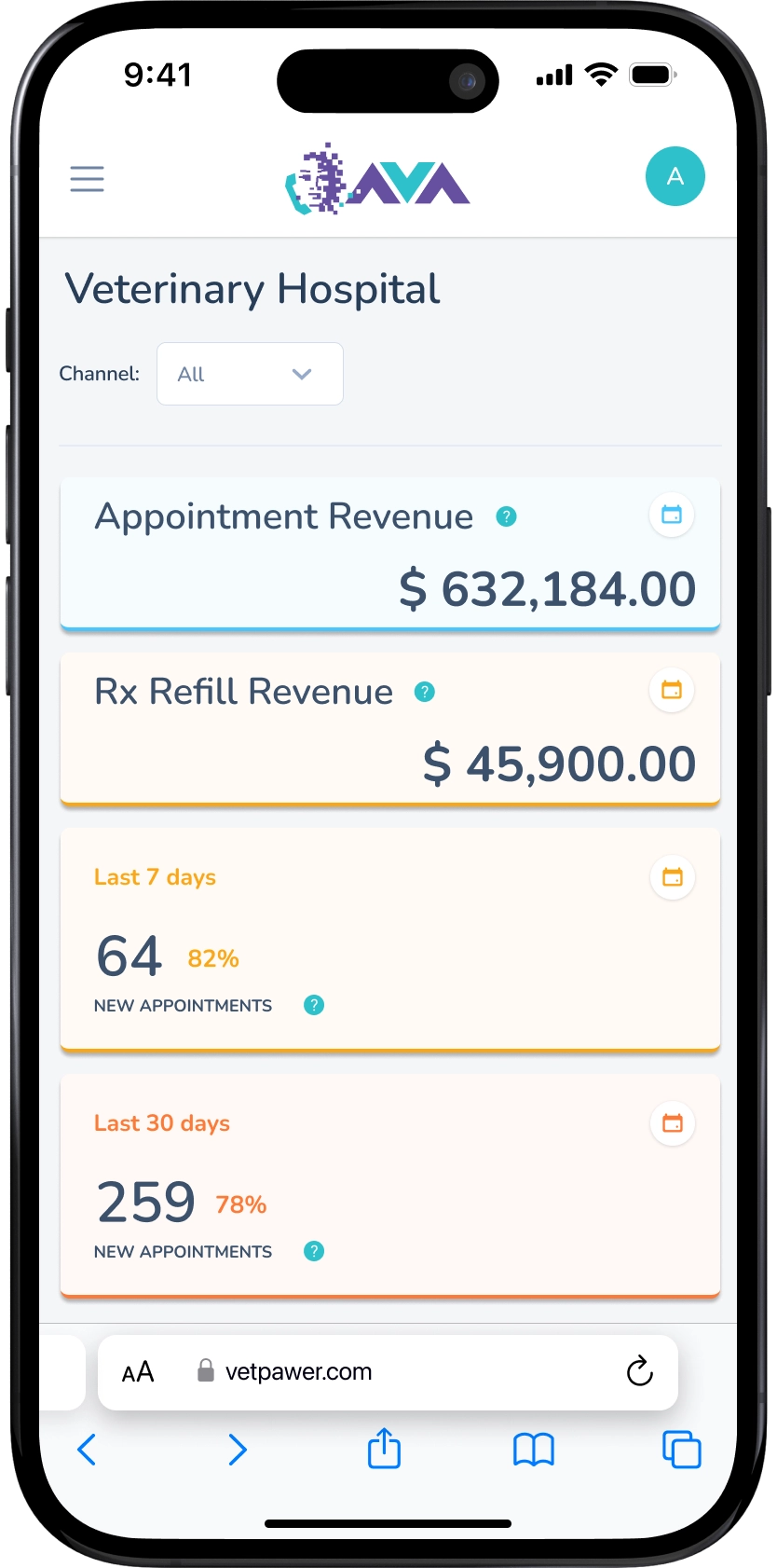Expand the Channel dropdown set to All
The height and width of the screenshot is (1568, 777).
pos(250,374)
